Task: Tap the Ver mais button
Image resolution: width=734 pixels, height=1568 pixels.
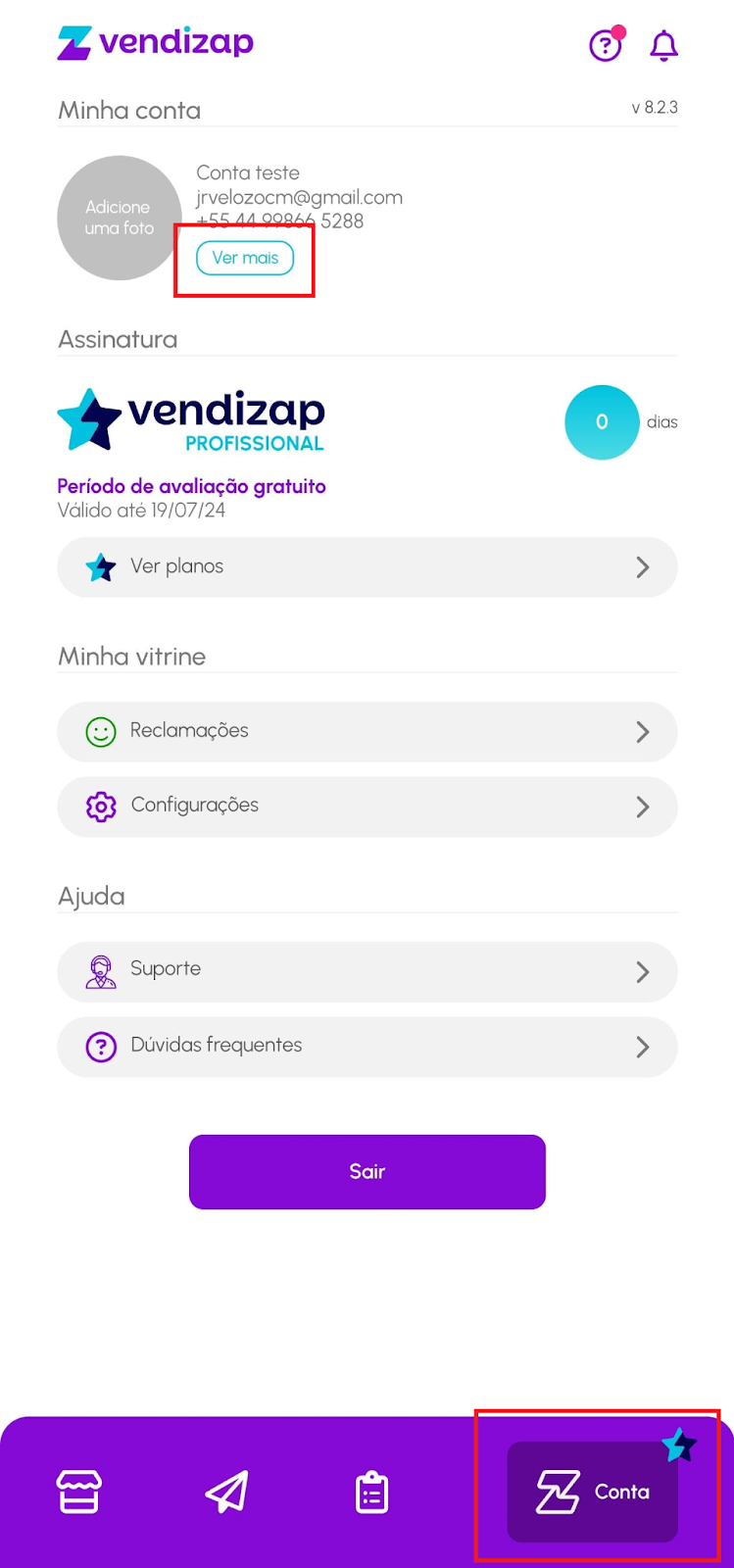Action: point(245,258)
